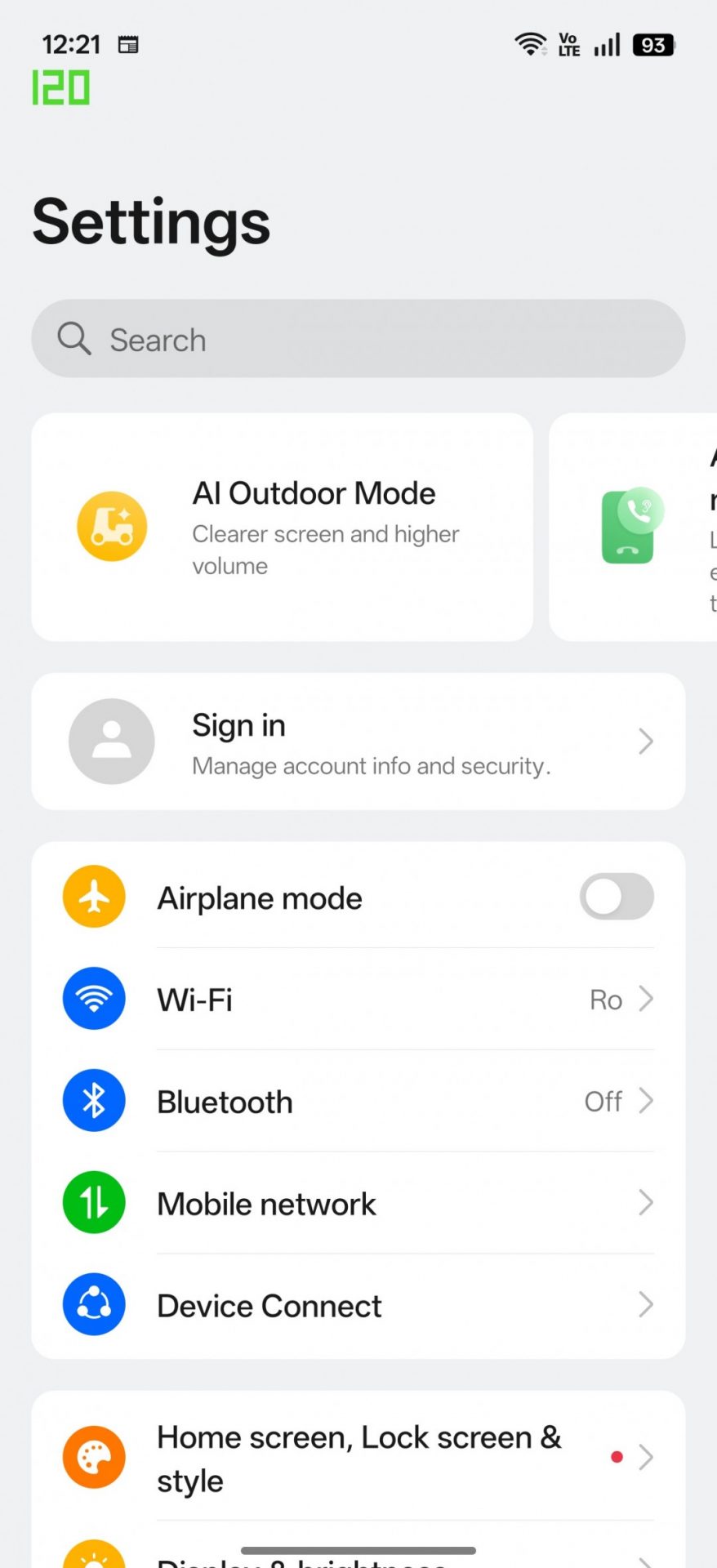Viewport: 717px width, 1568px height.
Task: Open Device Connect settings
Action: (358, 1305)
